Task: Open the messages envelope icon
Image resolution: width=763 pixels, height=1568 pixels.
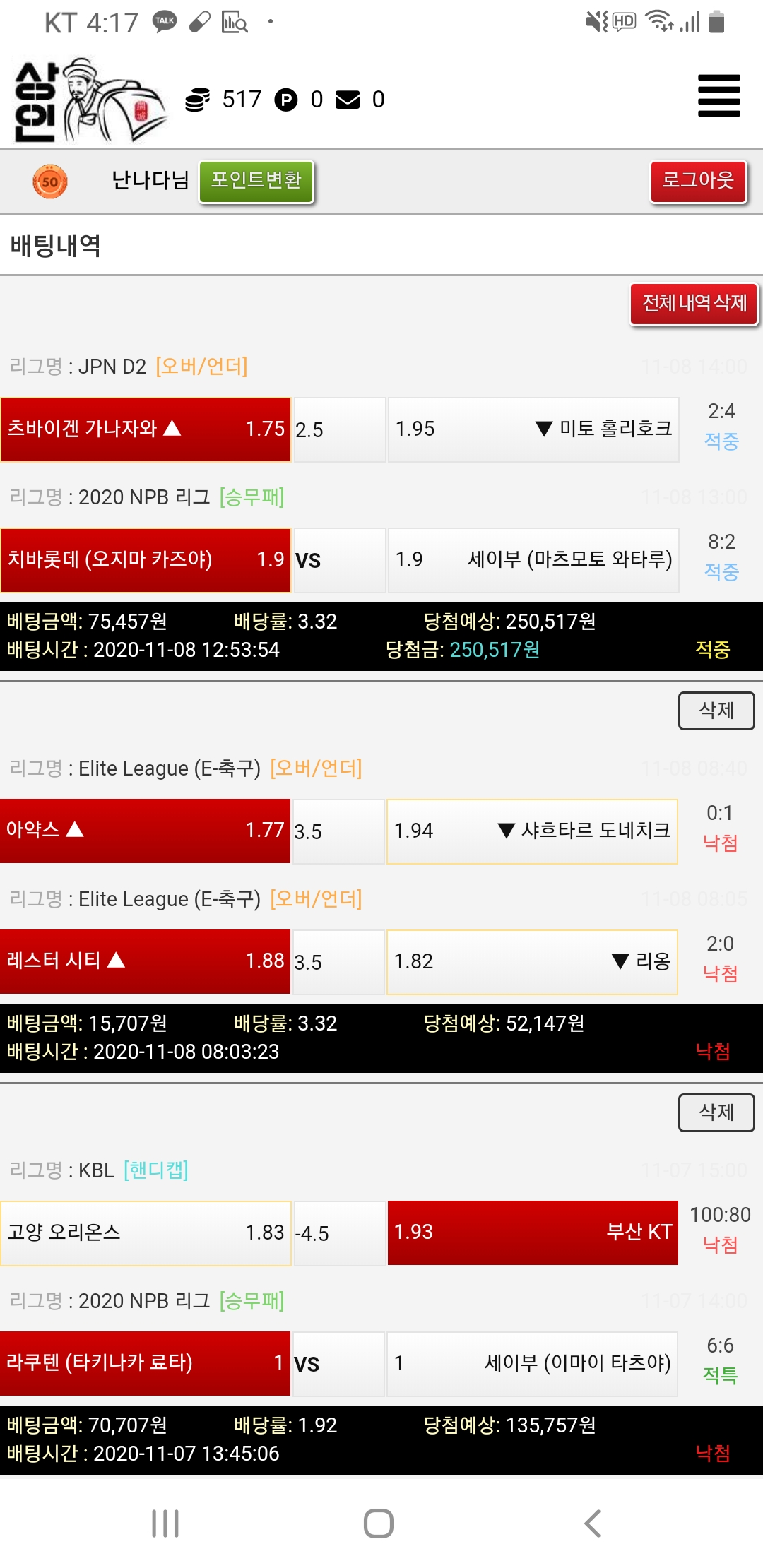Action: click(x=348, y=100)
